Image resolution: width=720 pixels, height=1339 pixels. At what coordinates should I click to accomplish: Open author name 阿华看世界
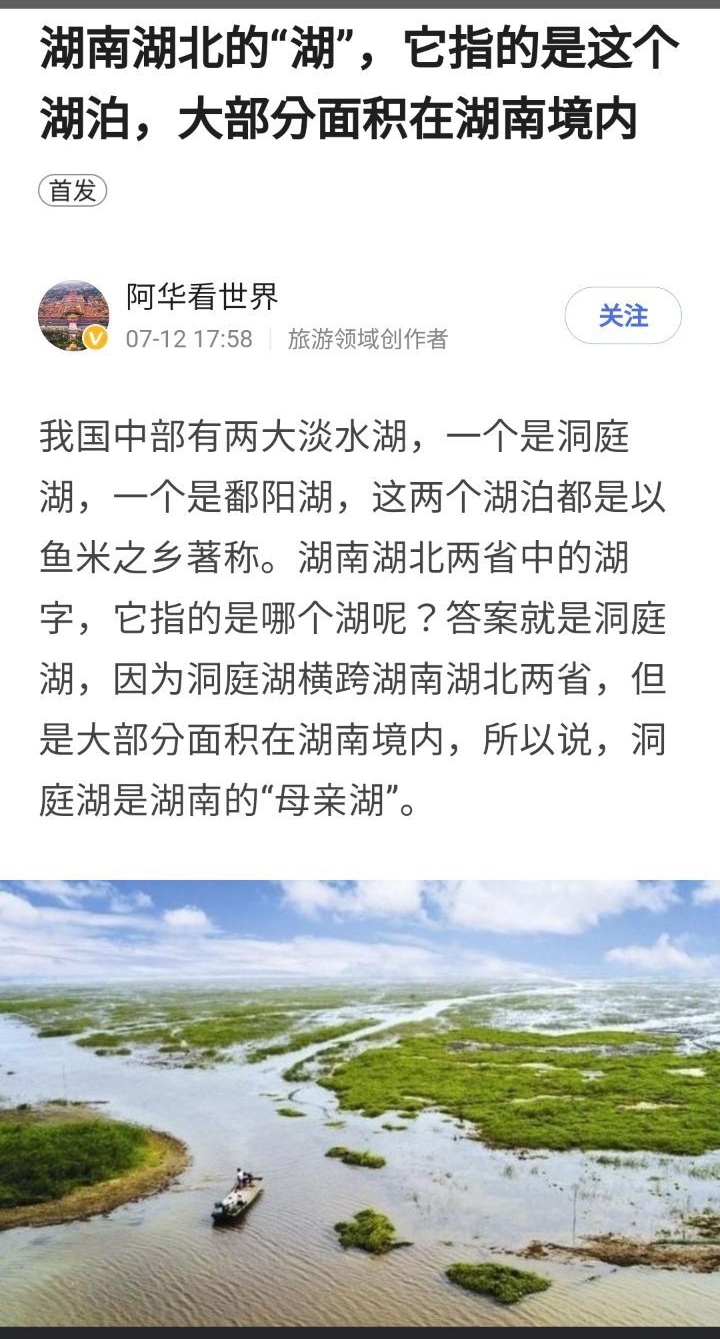[x=202, y=296]
